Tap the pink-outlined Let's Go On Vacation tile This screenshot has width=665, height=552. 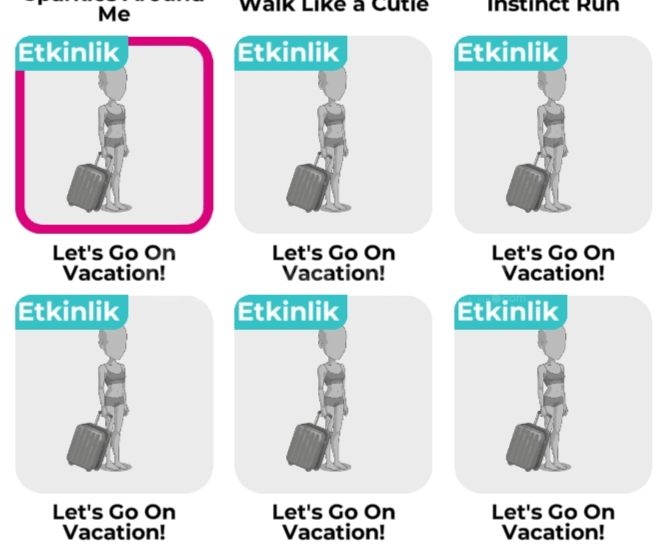(x=114, y=135)
